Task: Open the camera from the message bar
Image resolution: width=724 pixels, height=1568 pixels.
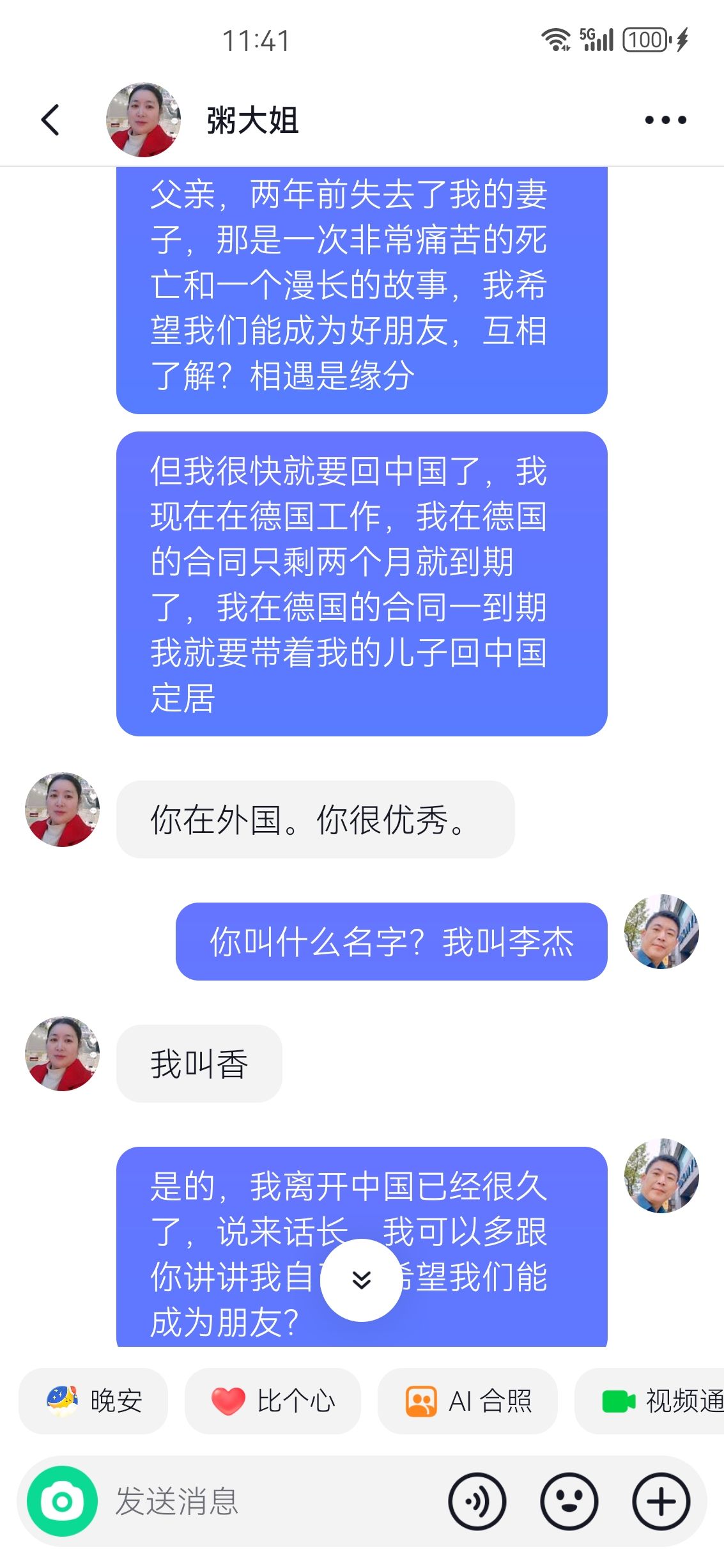Action: (62, 1501)
